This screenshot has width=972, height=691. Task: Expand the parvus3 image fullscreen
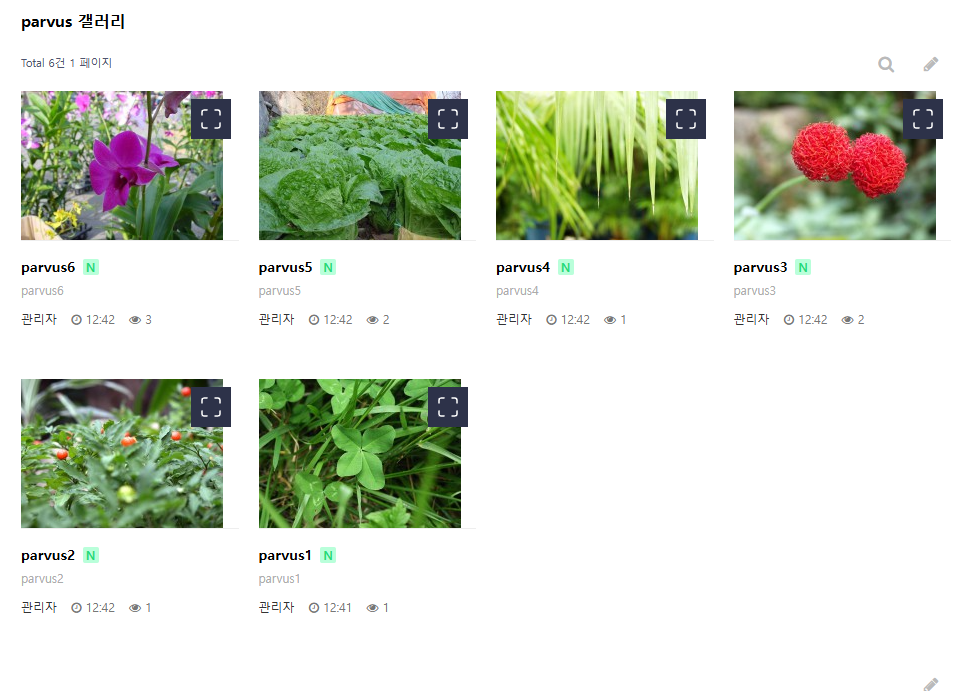tap(923, 119)
